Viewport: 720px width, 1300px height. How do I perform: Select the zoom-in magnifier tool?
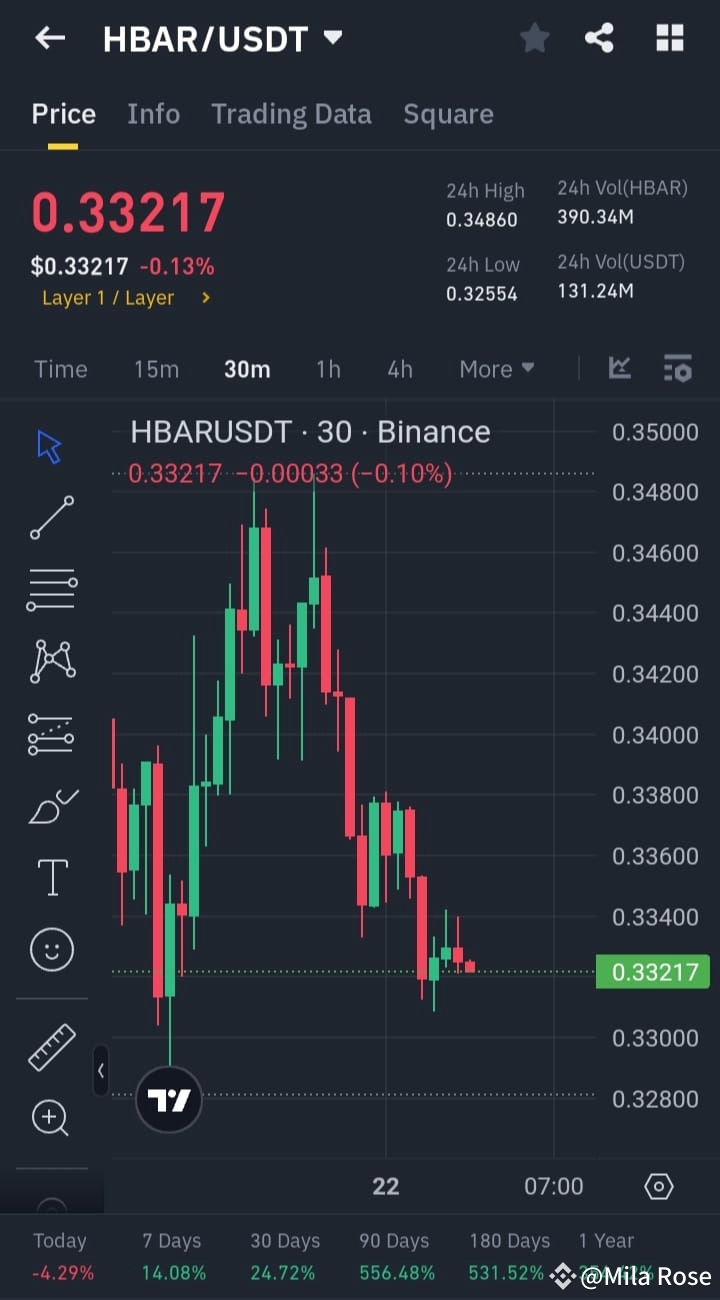(x=50, y=1118)
